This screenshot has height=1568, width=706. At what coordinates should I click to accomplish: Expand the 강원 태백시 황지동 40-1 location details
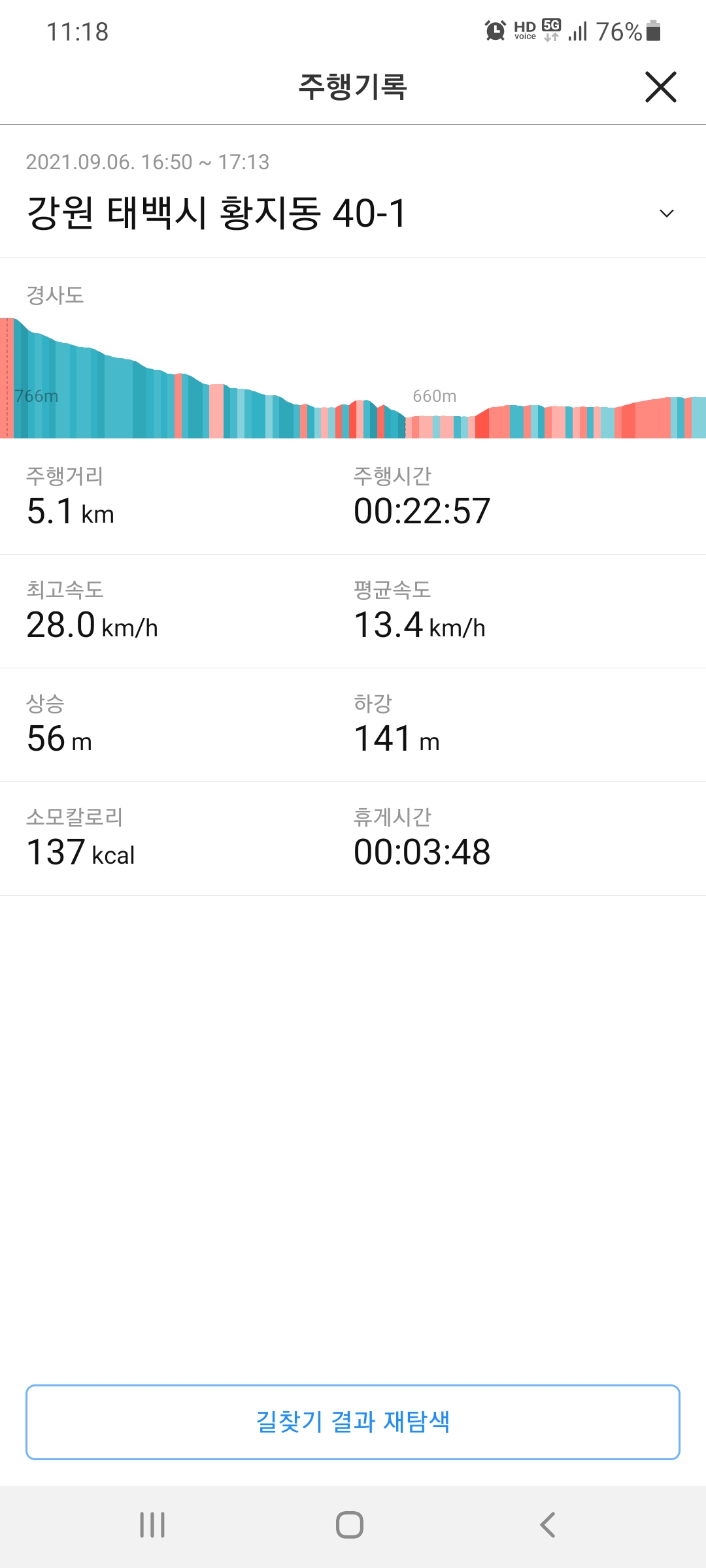666,214
